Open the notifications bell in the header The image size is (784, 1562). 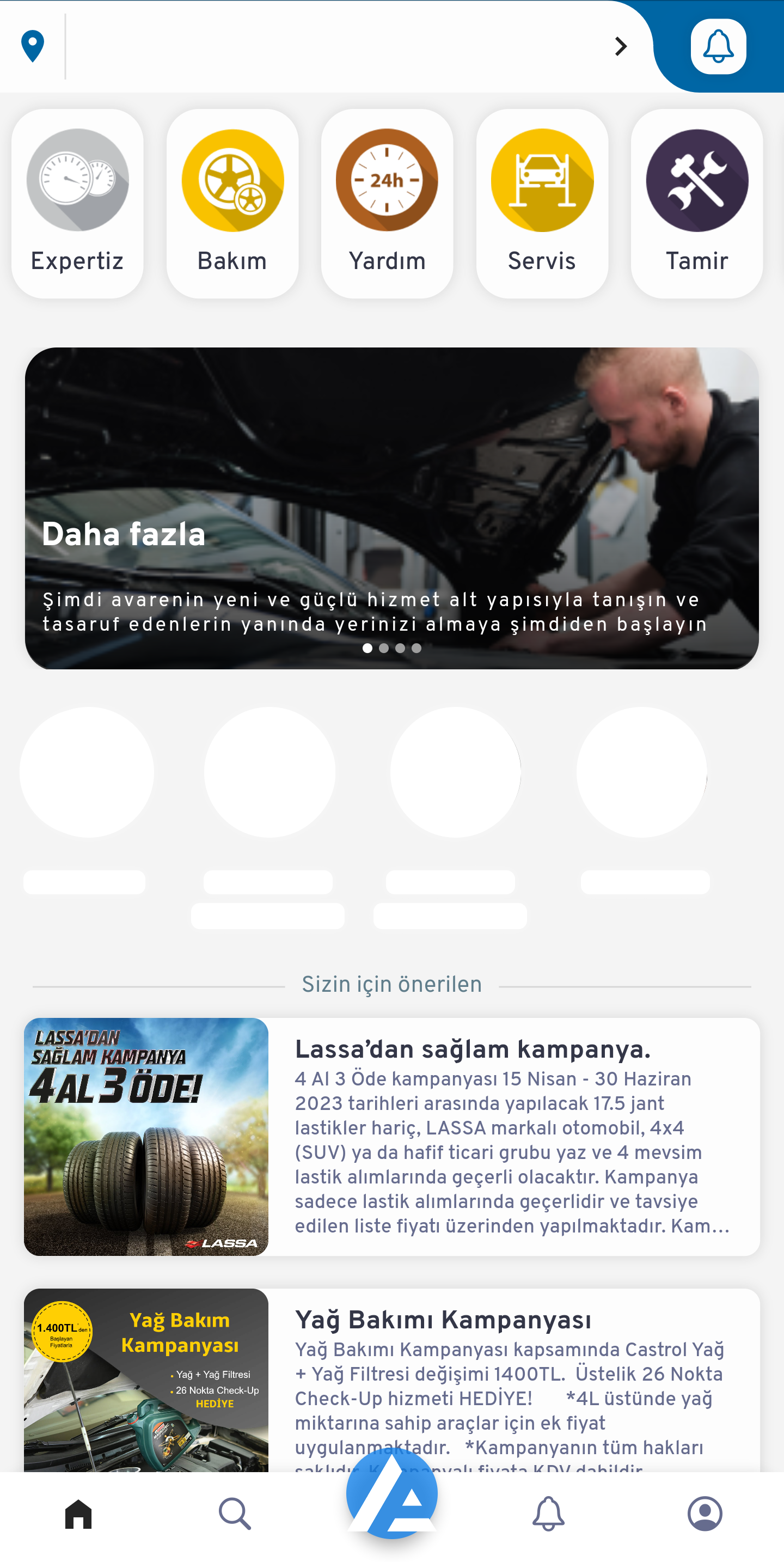coord(718,47)
